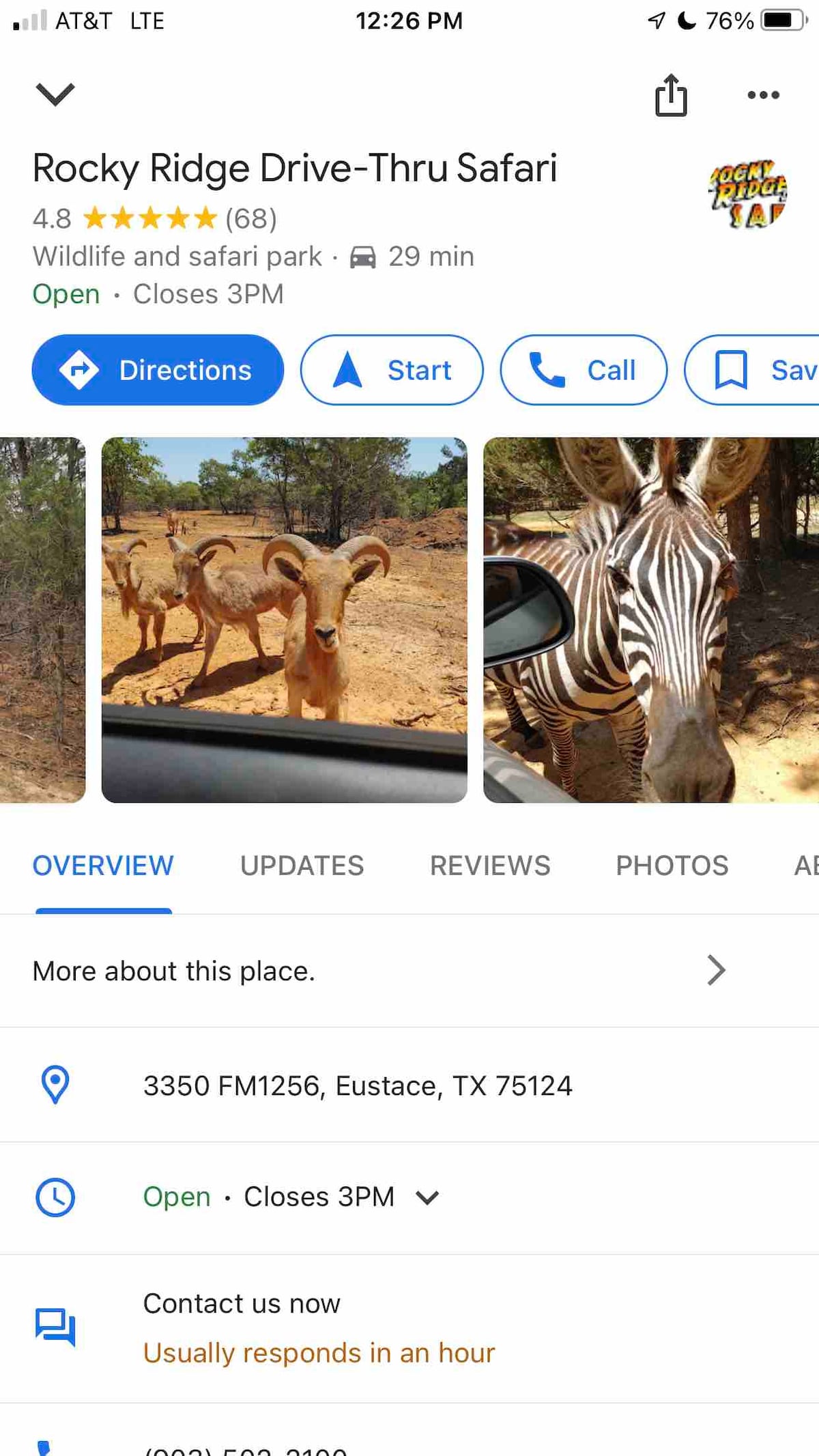819x1456 pixels.
Task: Open the three-dot overflow menu
Action: pos(763,95)
